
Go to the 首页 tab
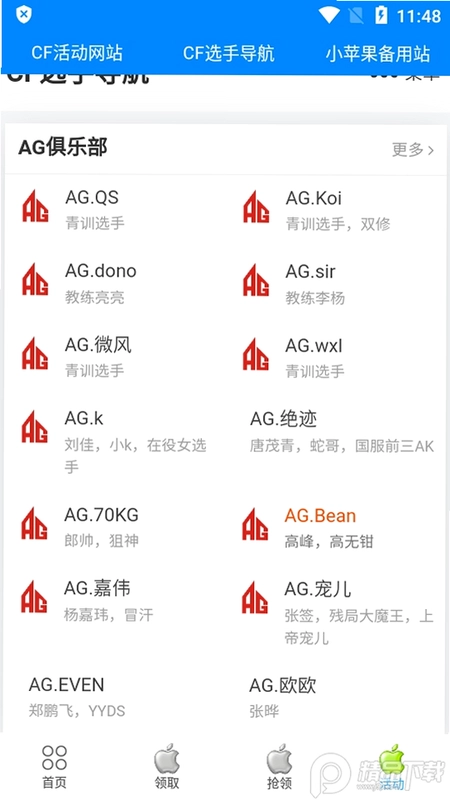(55, 766)
